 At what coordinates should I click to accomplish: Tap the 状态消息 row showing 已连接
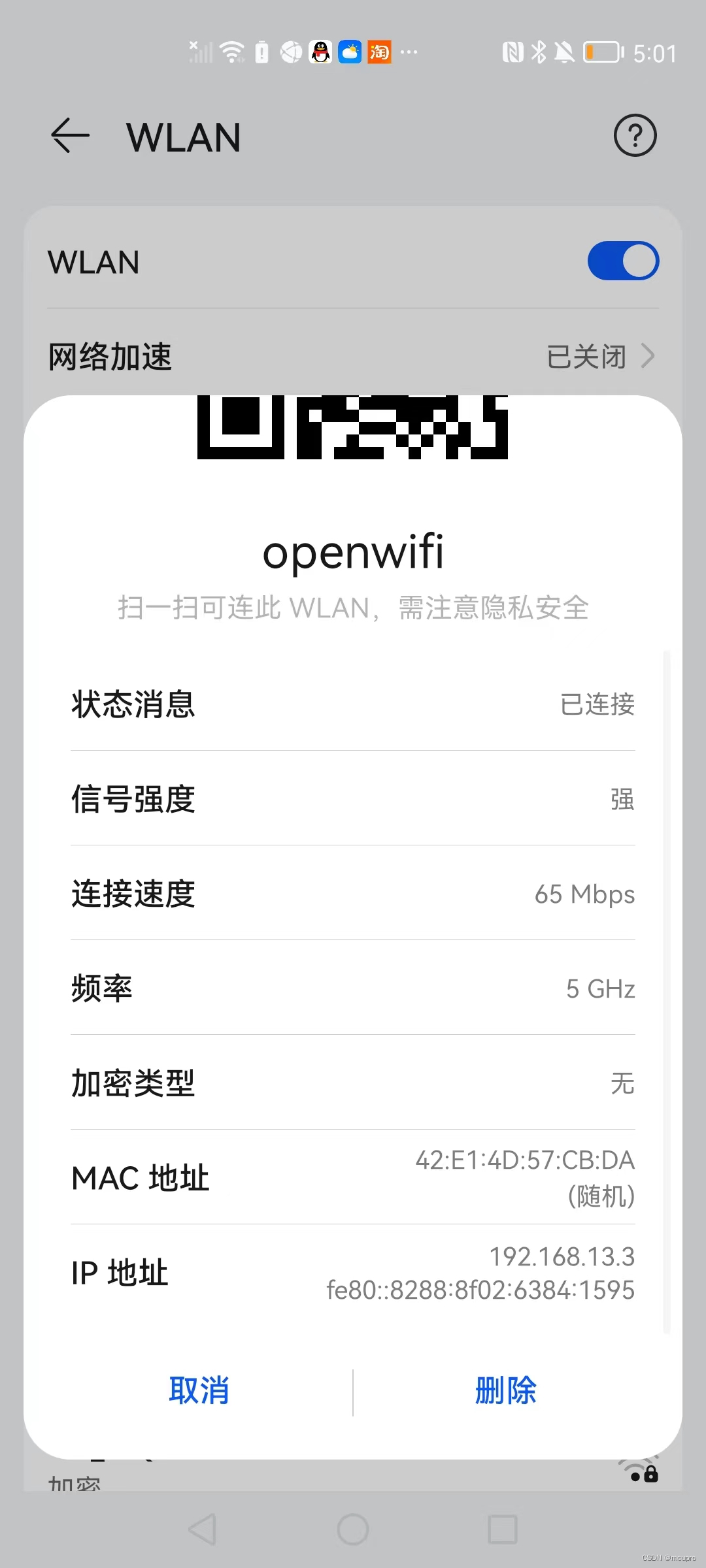coord(353,704)
